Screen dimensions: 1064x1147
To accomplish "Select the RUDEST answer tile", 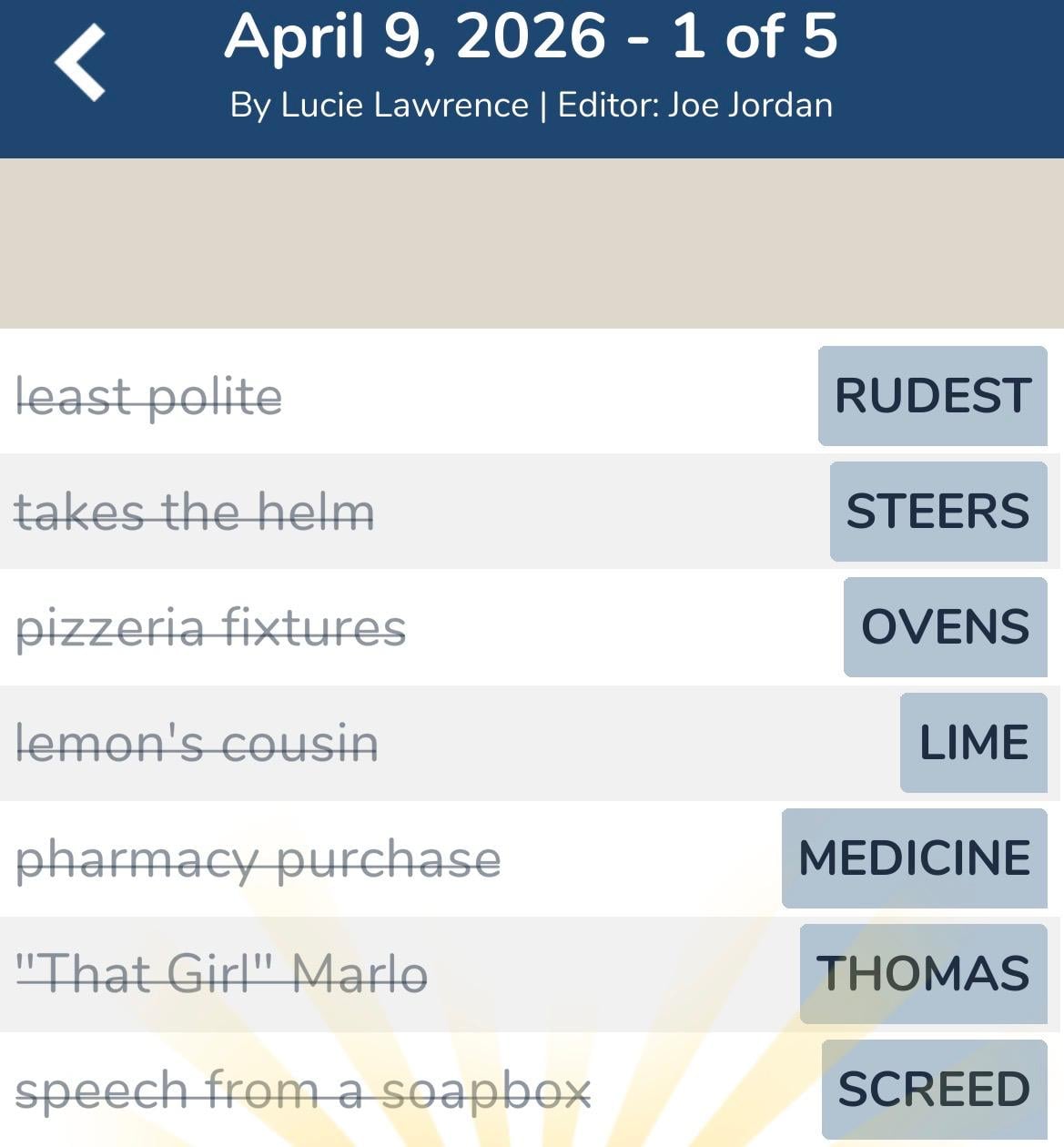I will click(931, 397).
